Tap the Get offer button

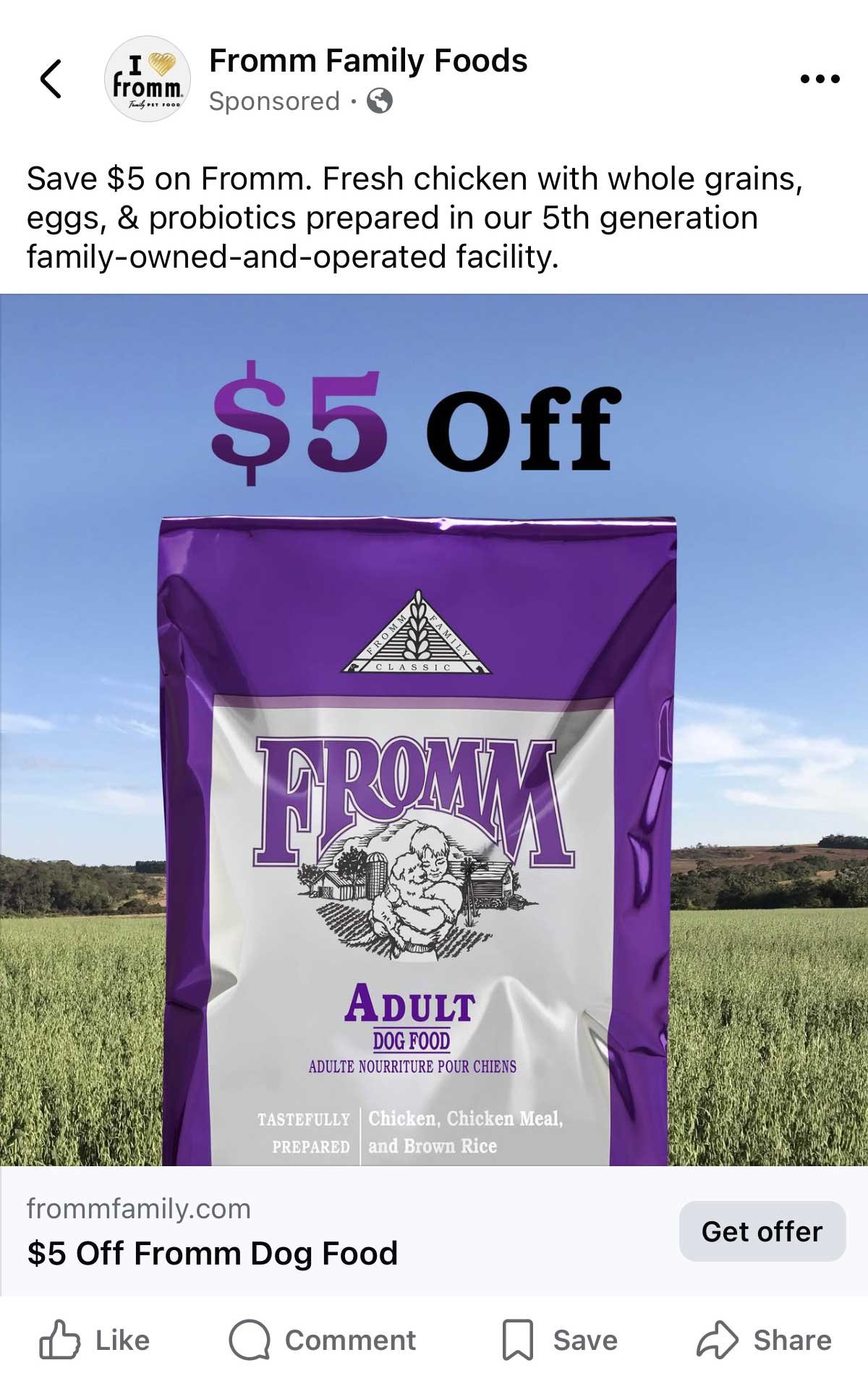pyautogui.click(x=762, y=1231)
